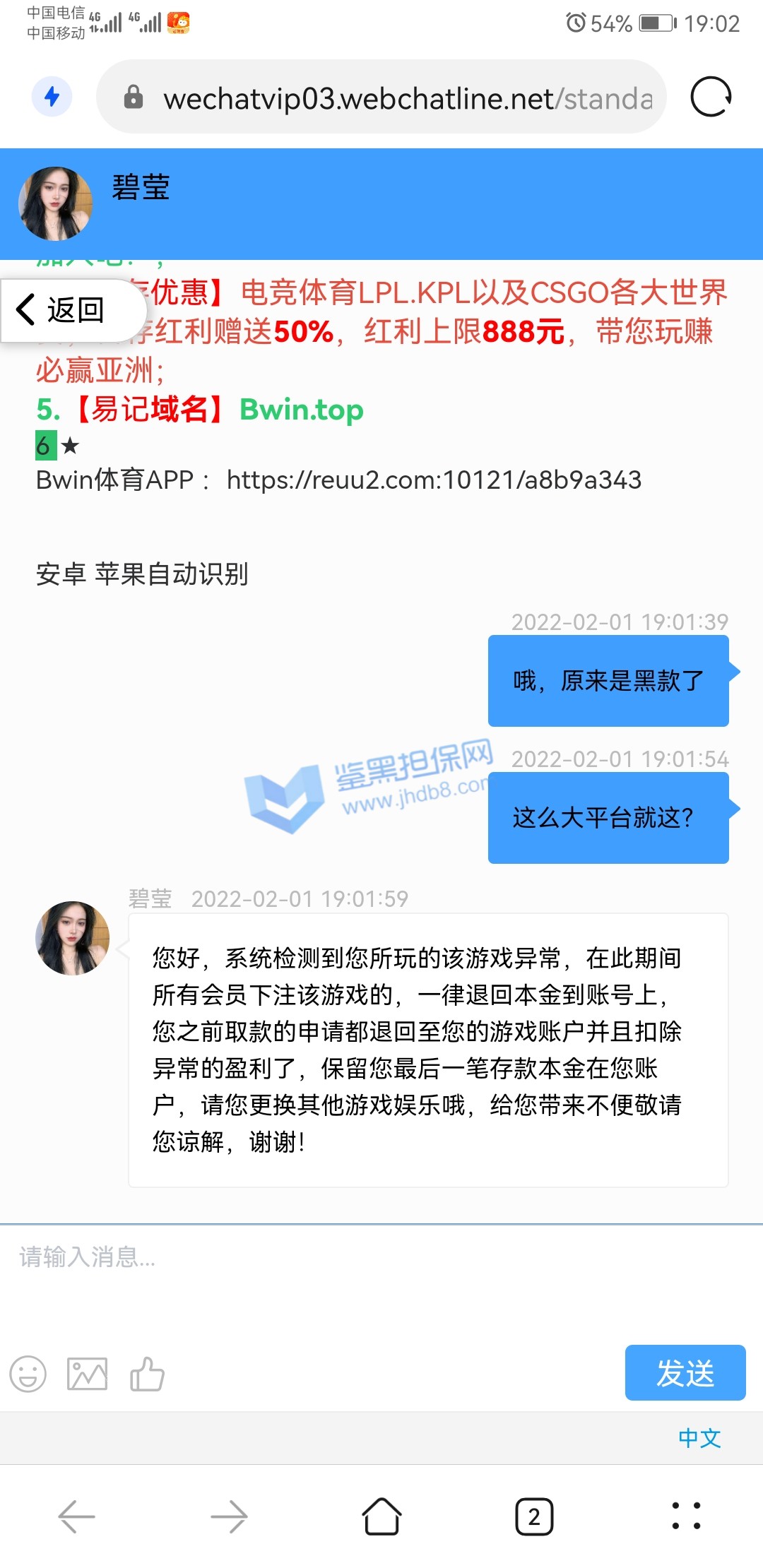763x1568 pixels.
Task: Tap the 中文 language option
Action: click(699, 1438)
